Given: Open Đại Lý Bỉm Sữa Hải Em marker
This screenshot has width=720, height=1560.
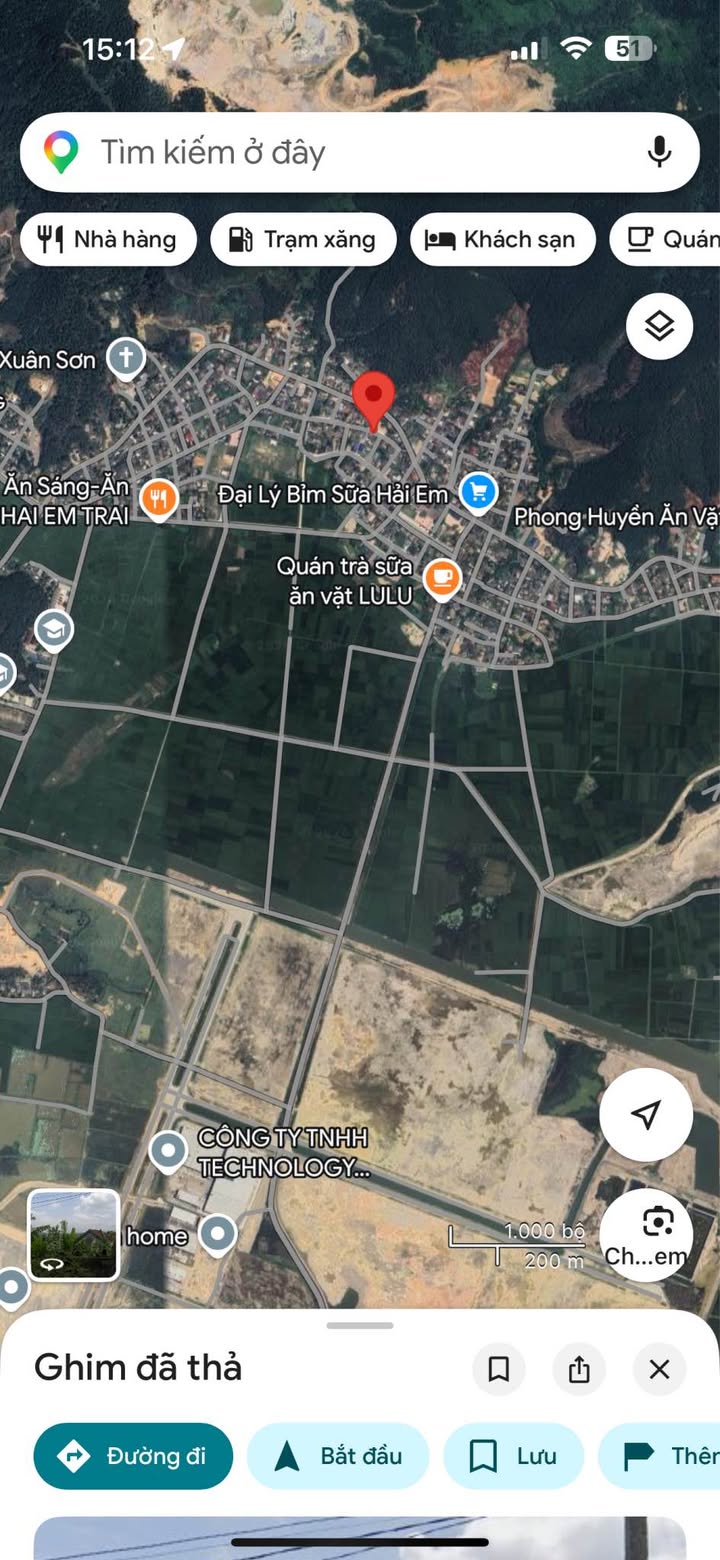Looking at the screenshot, I should 479,491.
